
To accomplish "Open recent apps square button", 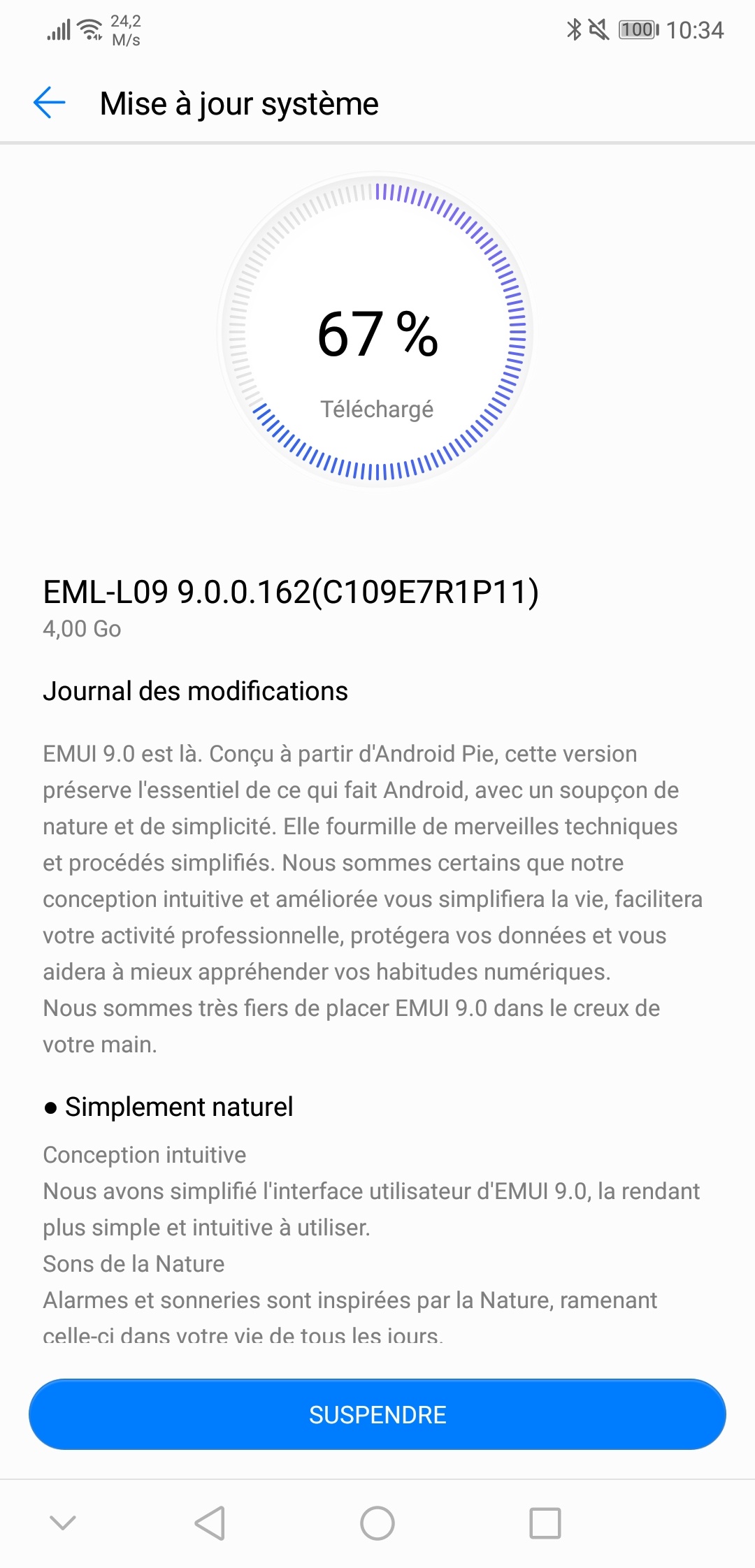I will 545,1523.
